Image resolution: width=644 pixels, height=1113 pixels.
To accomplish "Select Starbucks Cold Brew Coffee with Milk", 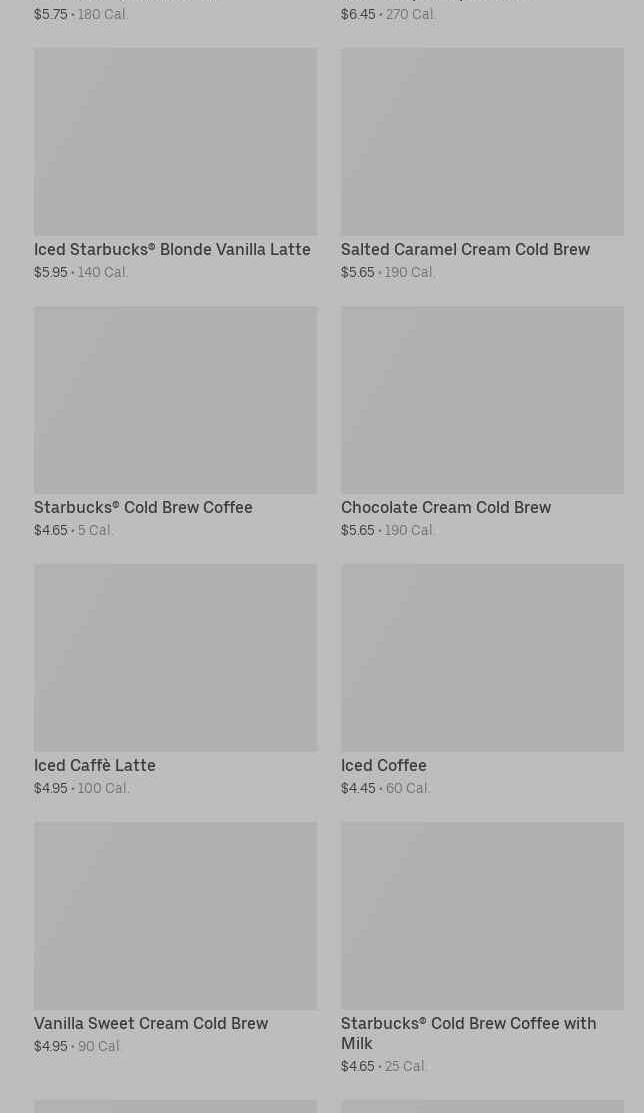I will click(482, 948).
